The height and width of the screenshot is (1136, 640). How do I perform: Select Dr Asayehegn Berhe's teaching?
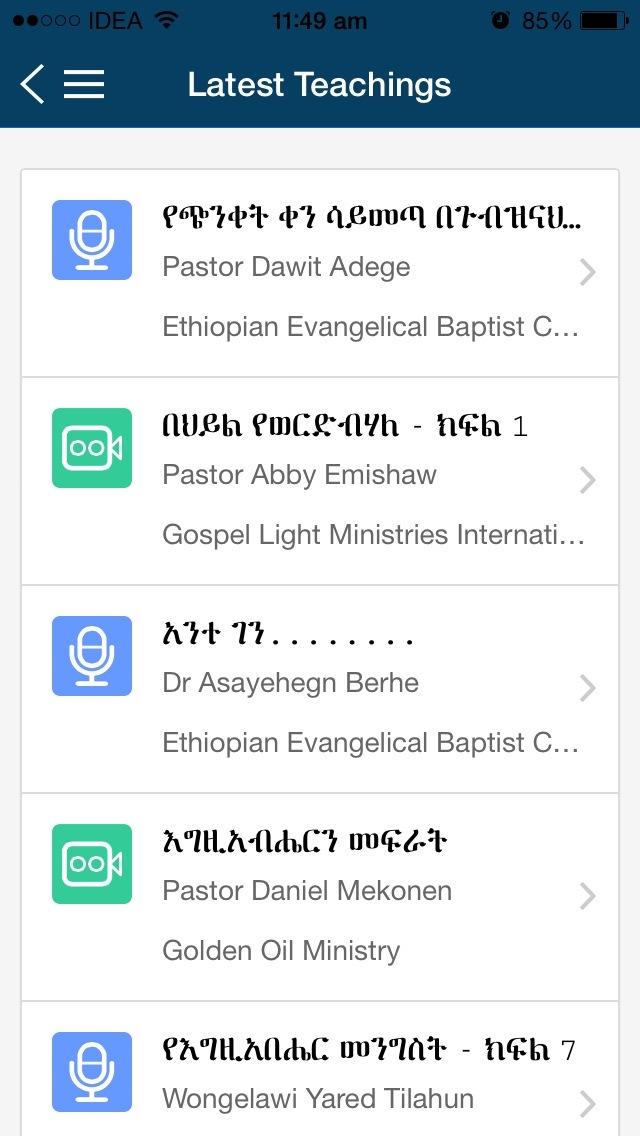(320, 689)
